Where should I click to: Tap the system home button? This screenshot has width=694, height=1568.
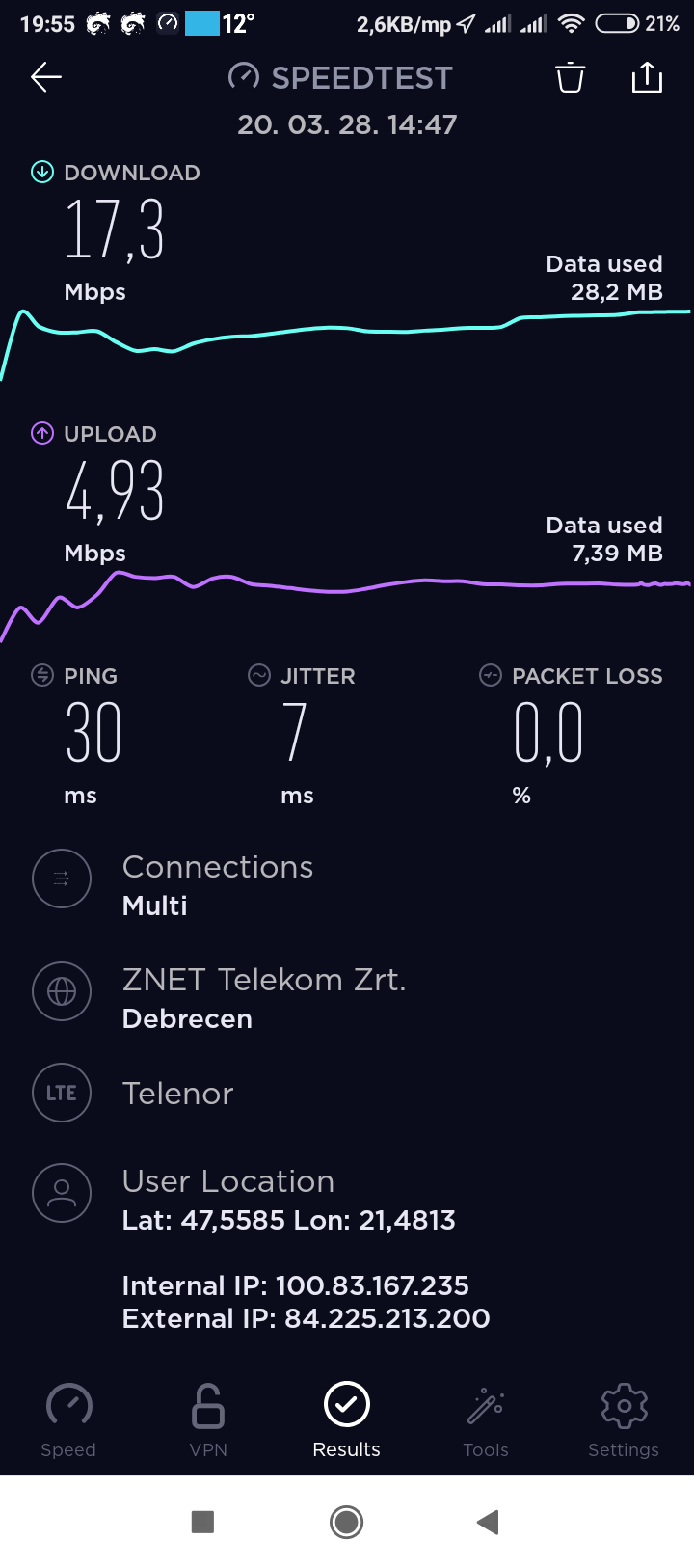[x=347, y=1522]
